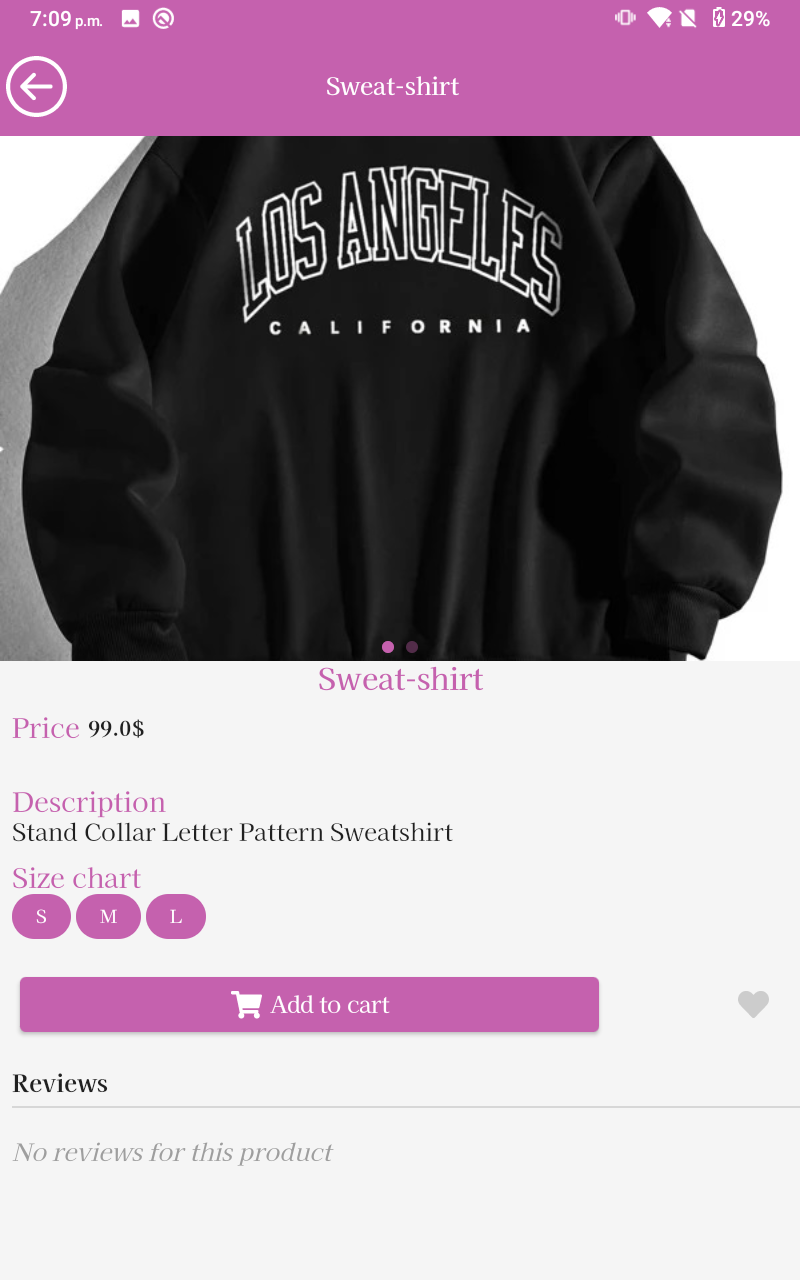Screen dimensions: 800x1280
Task: Tap the second carousel dot
Action: [412, 647]
